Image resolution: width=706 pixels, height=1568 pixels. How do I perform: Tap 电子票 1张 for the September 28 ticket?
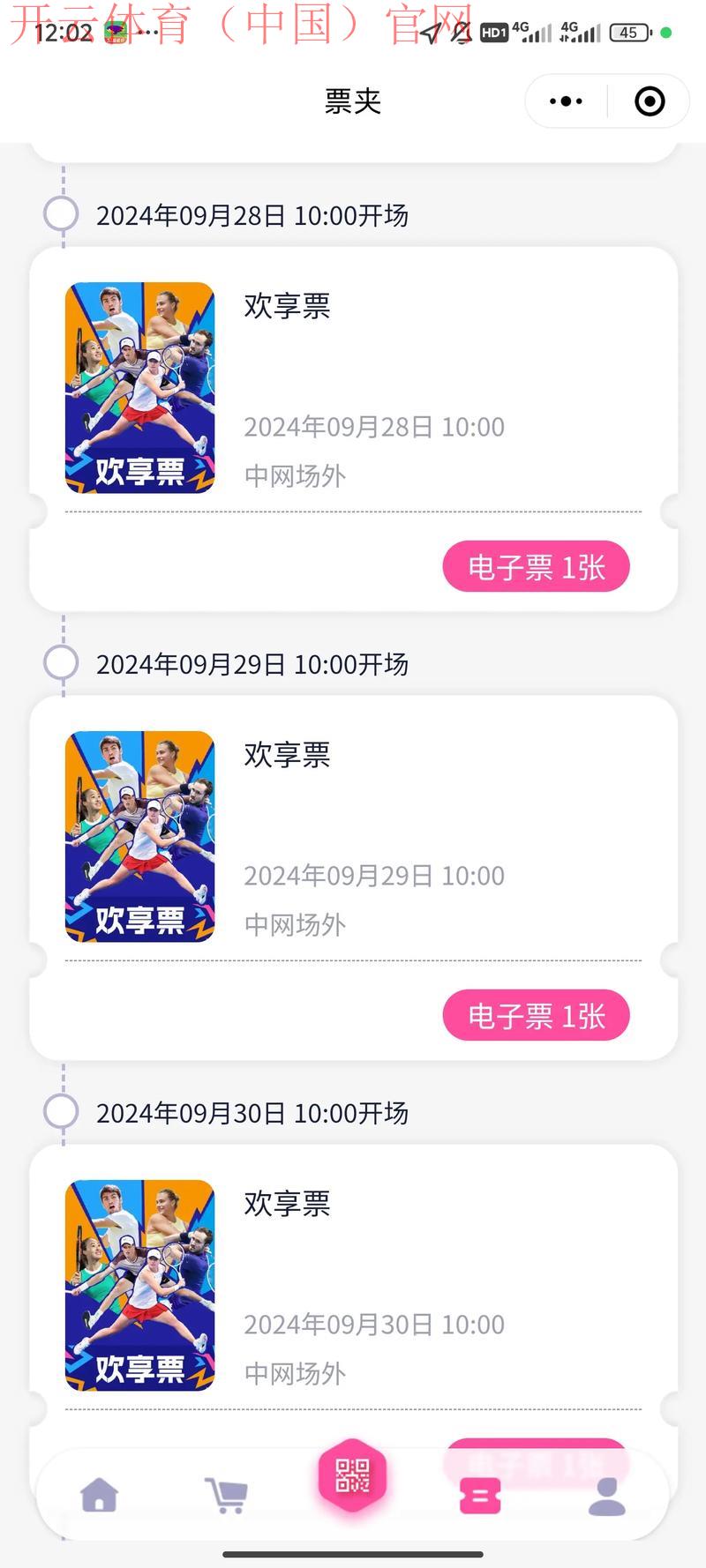(536, 567)
